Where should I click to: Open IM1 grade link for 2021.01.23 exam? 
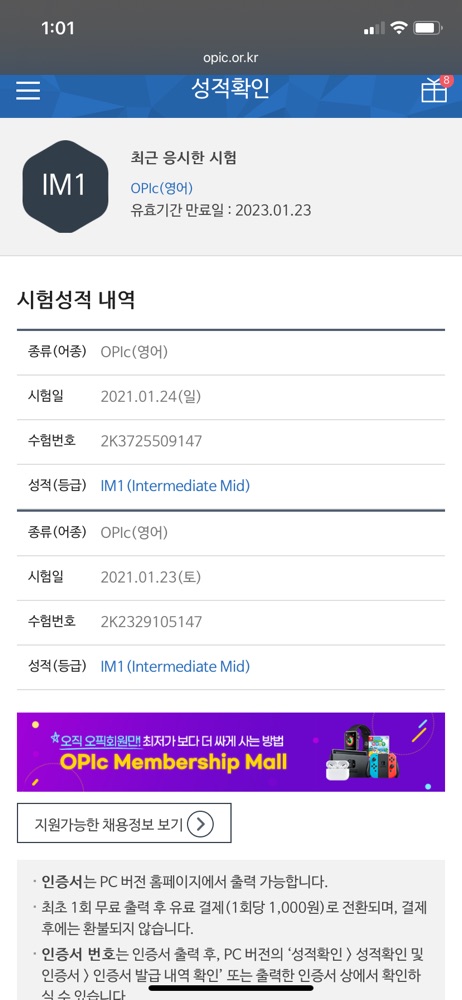(x=175, y=666)
